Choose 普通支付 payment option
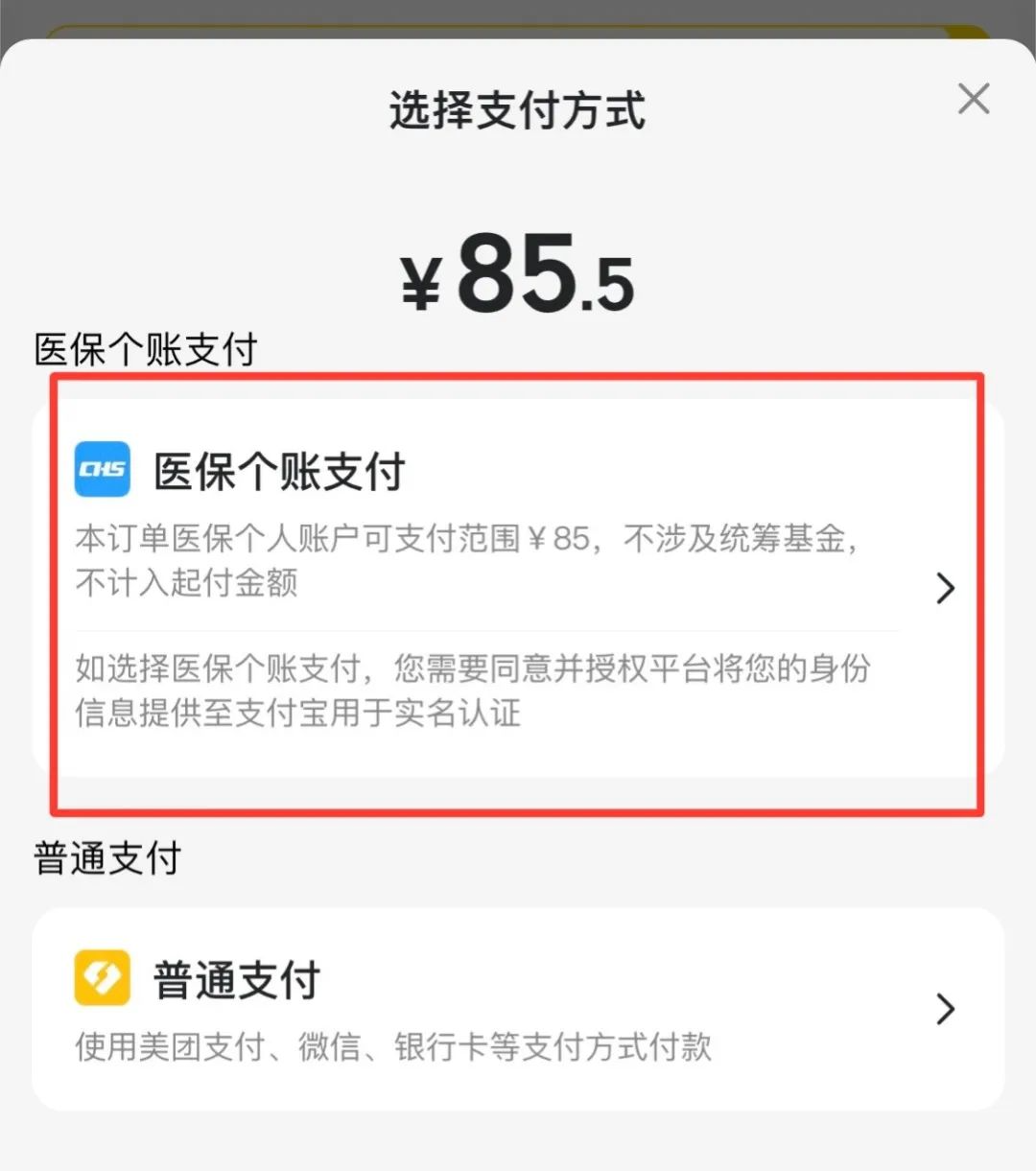Image resolution: width=1036 pixels, height=1171 pixels. coord(518,1009)
